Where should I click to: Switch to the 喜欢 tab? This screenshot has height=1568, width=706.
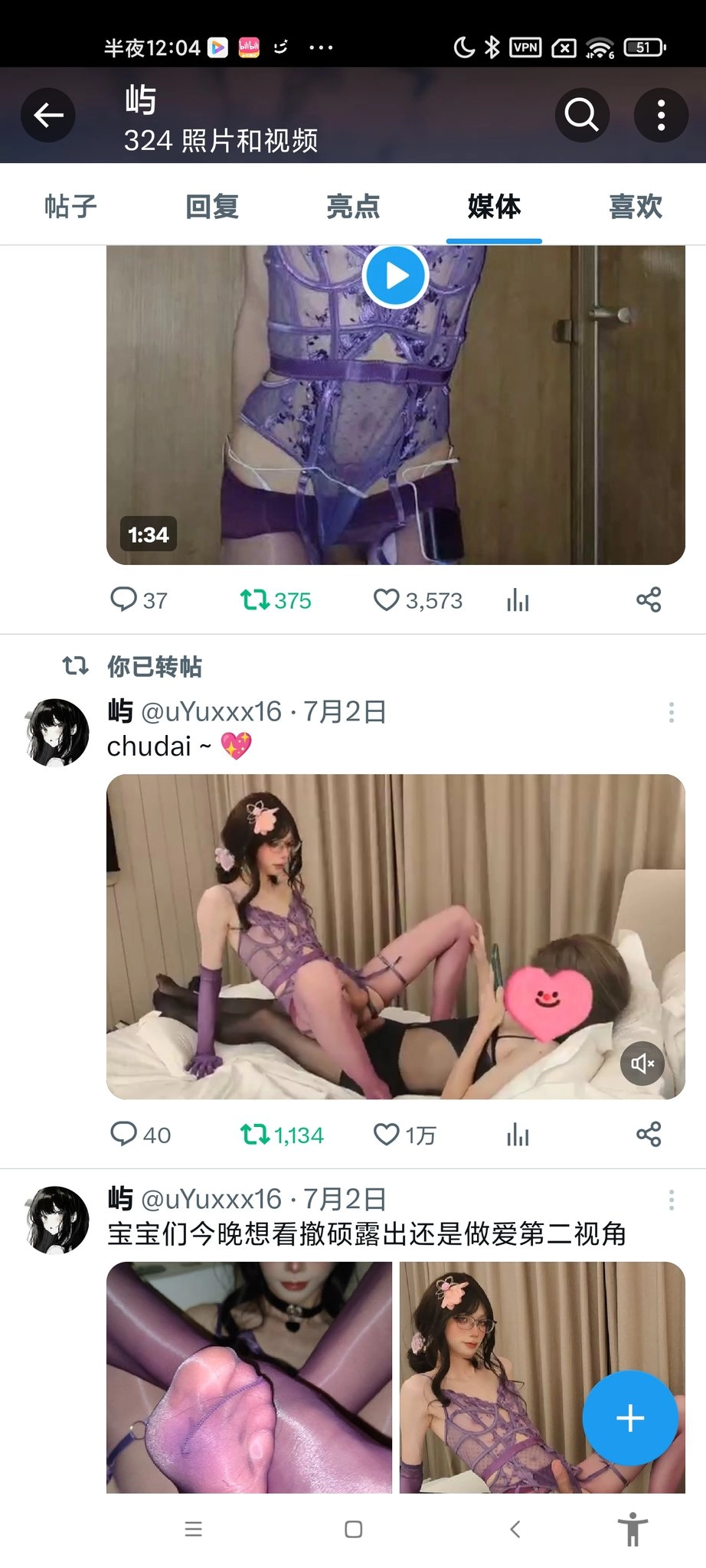[635, 206]
